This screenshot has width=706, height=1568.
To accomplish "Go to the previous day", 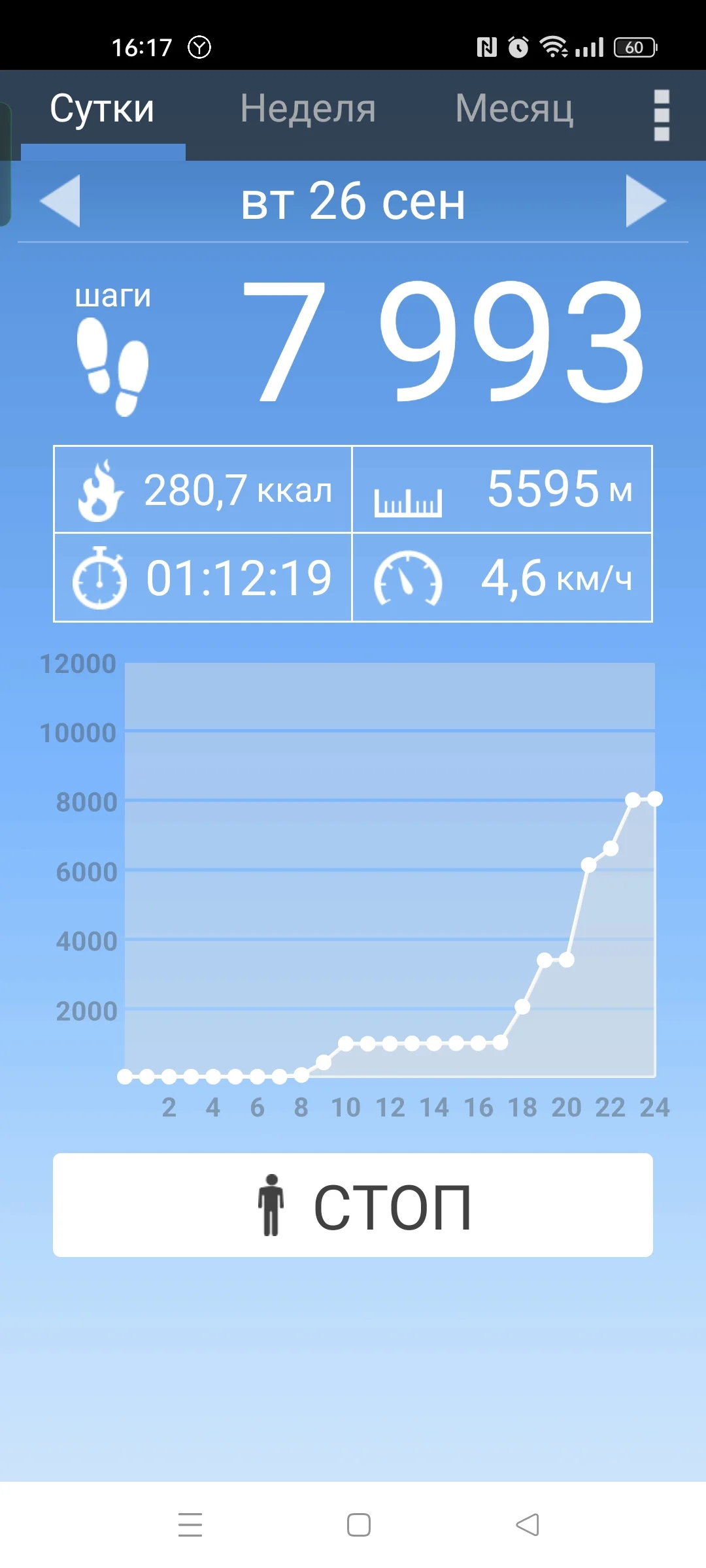I will click(x=60, y=201).
